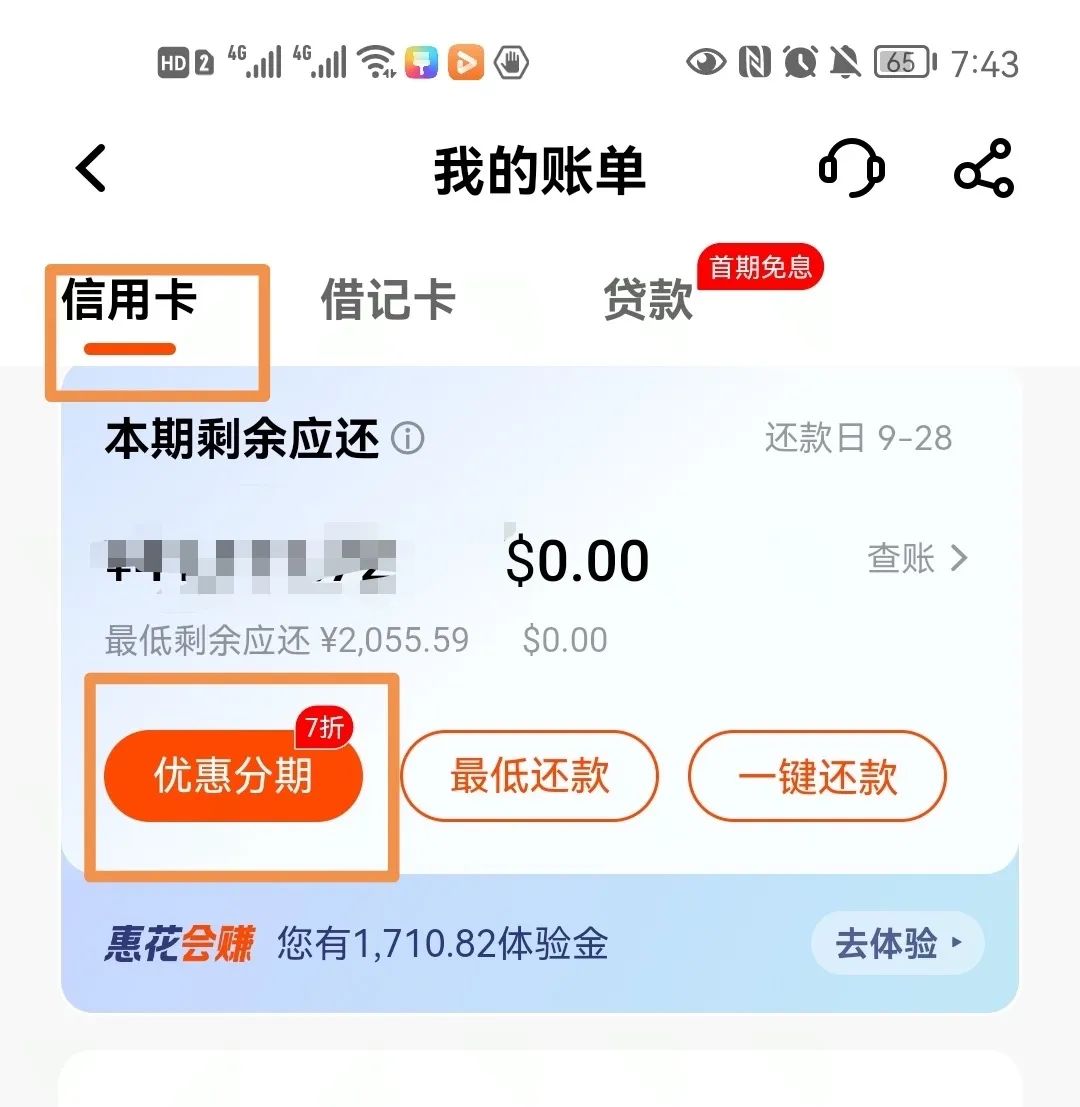Select the 信用卡 tab
The width and height of the screenshot is (1080, 1107).
tap(129, 300)
